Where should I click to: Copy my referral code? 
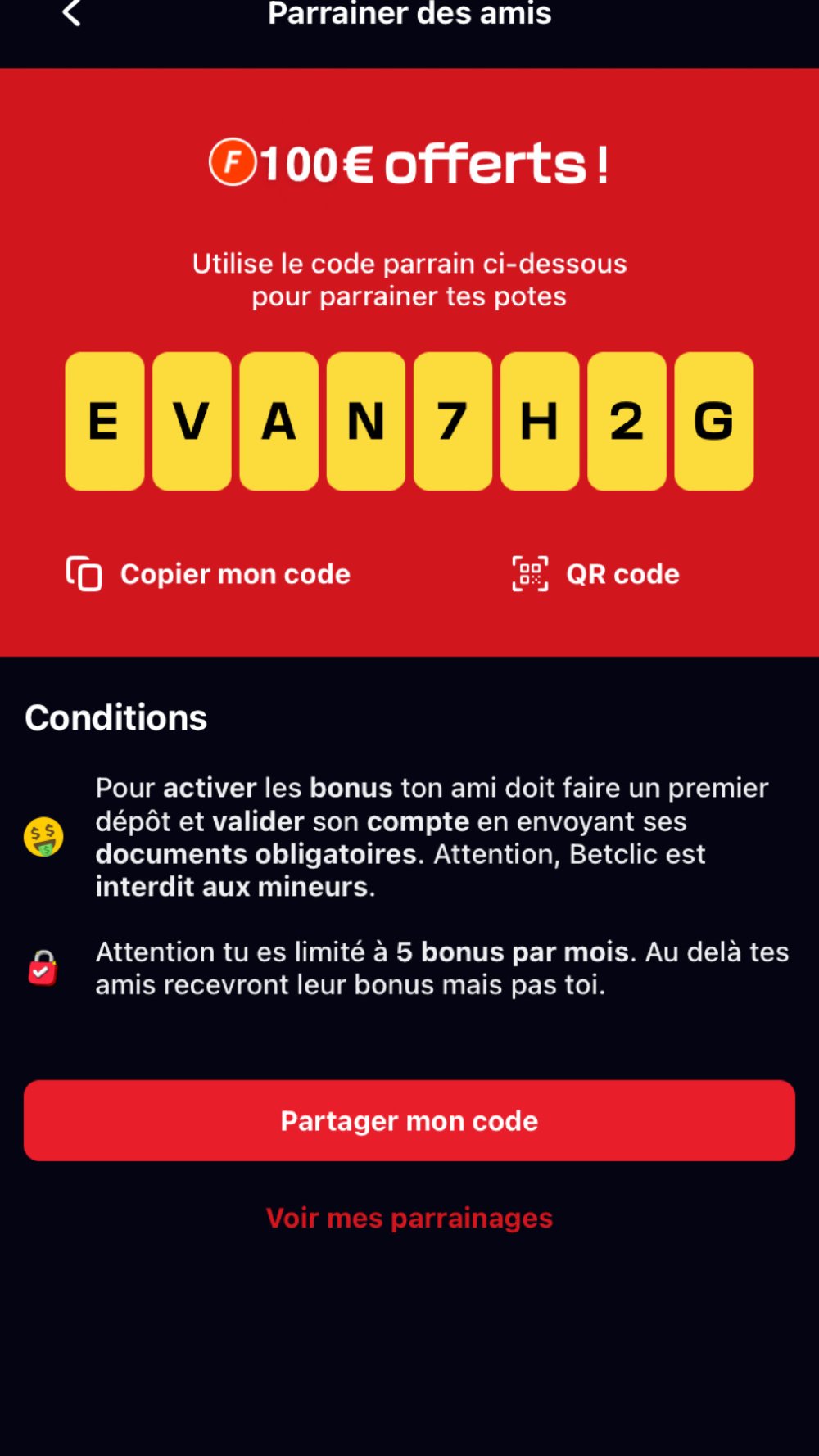point(209,574)
